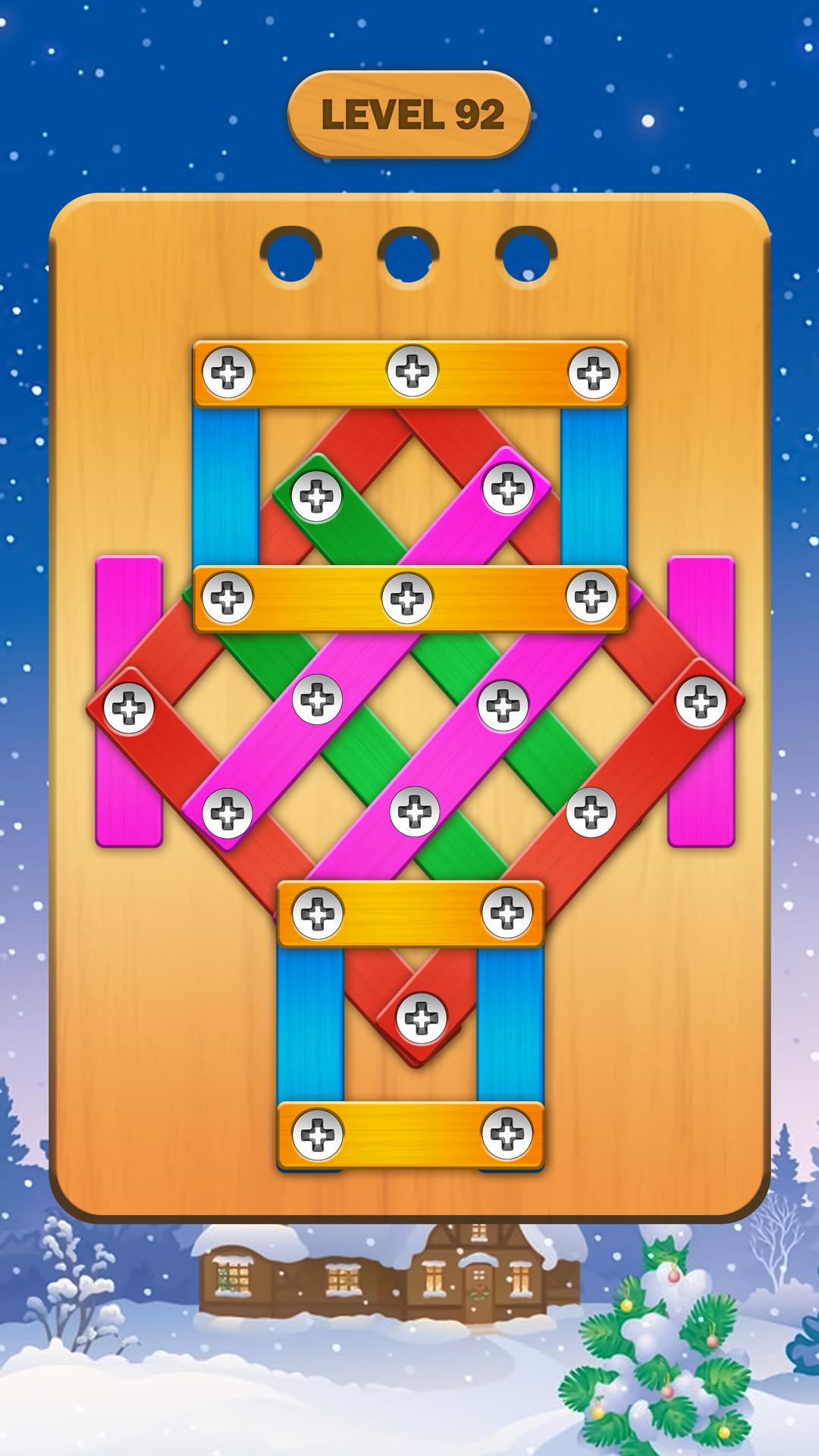Tap the screw at the red V-shaped tip
The image size is (819, 1456).
click(422, 1017)
